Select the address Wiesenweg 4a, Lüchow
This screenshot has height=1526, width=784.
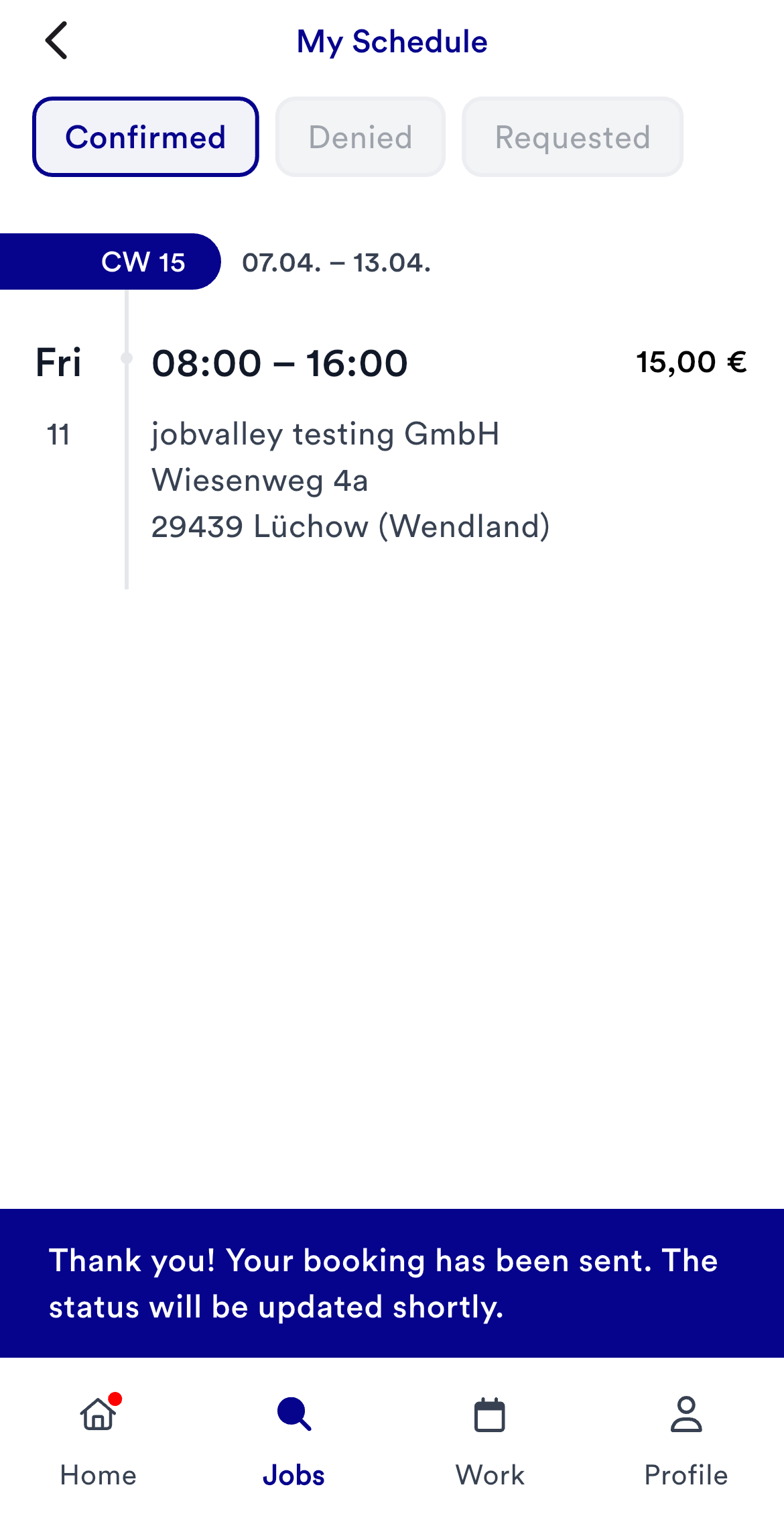(x=260, y=480)
